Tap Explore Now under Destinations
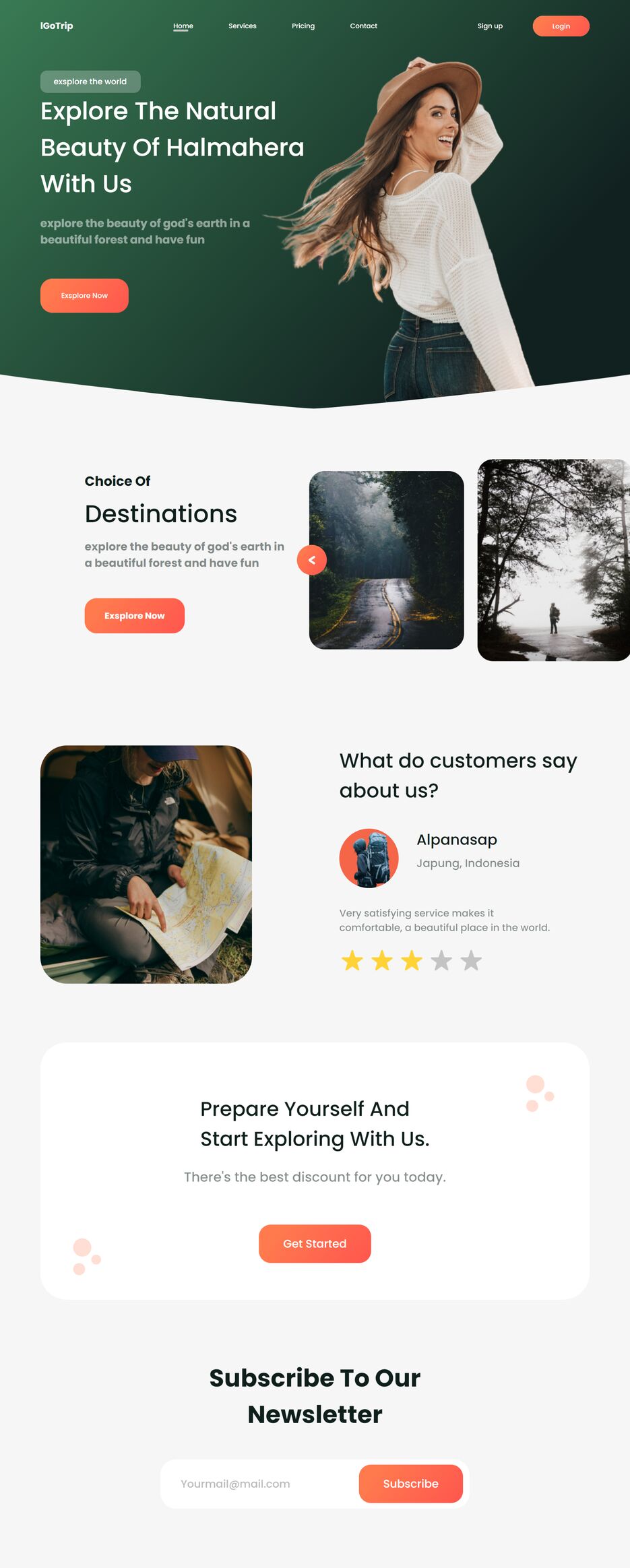This screenshot has width=630, height=1568. pos(134,616)
